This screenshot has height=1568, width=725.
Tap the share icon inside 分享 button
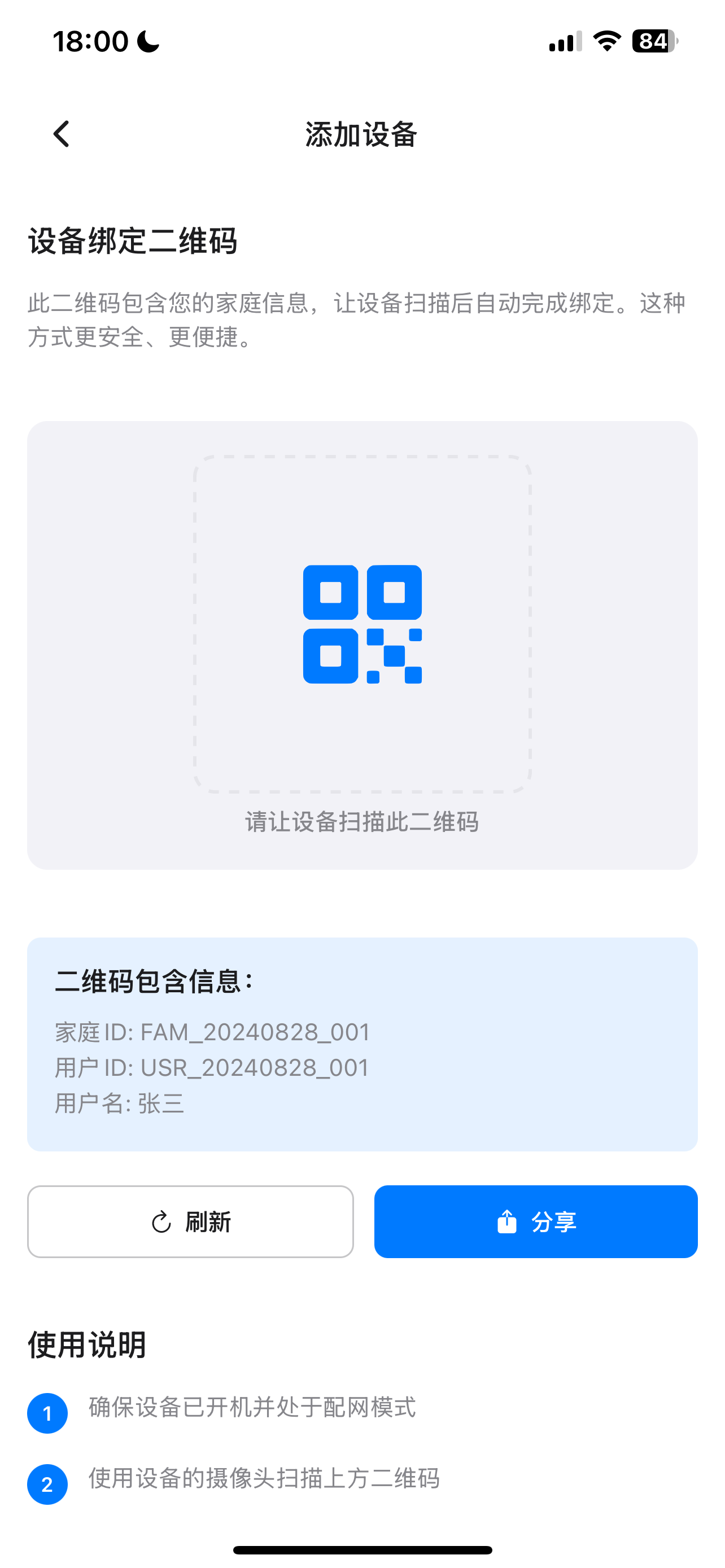506,1221
